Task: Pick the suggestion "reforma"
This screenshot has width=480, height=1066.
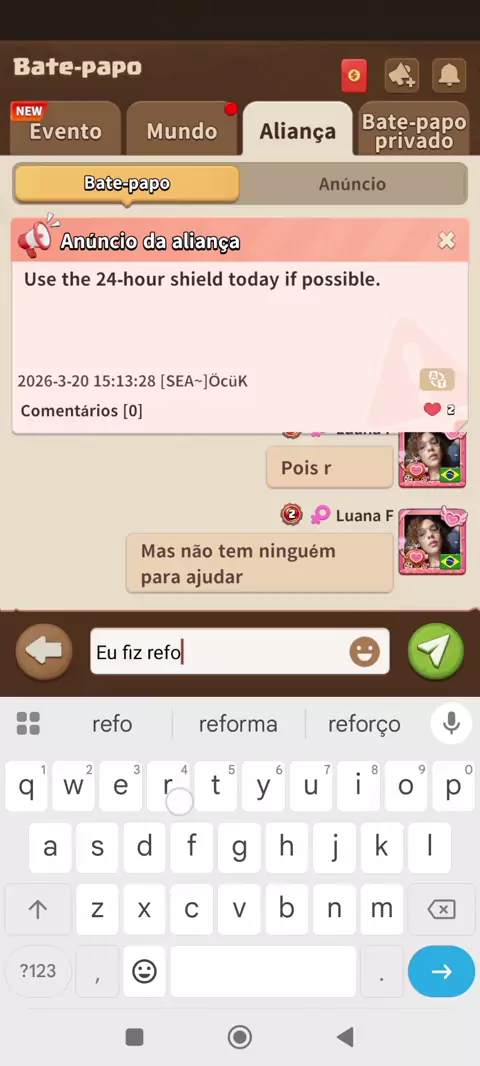Action: [x=238, y=724]
